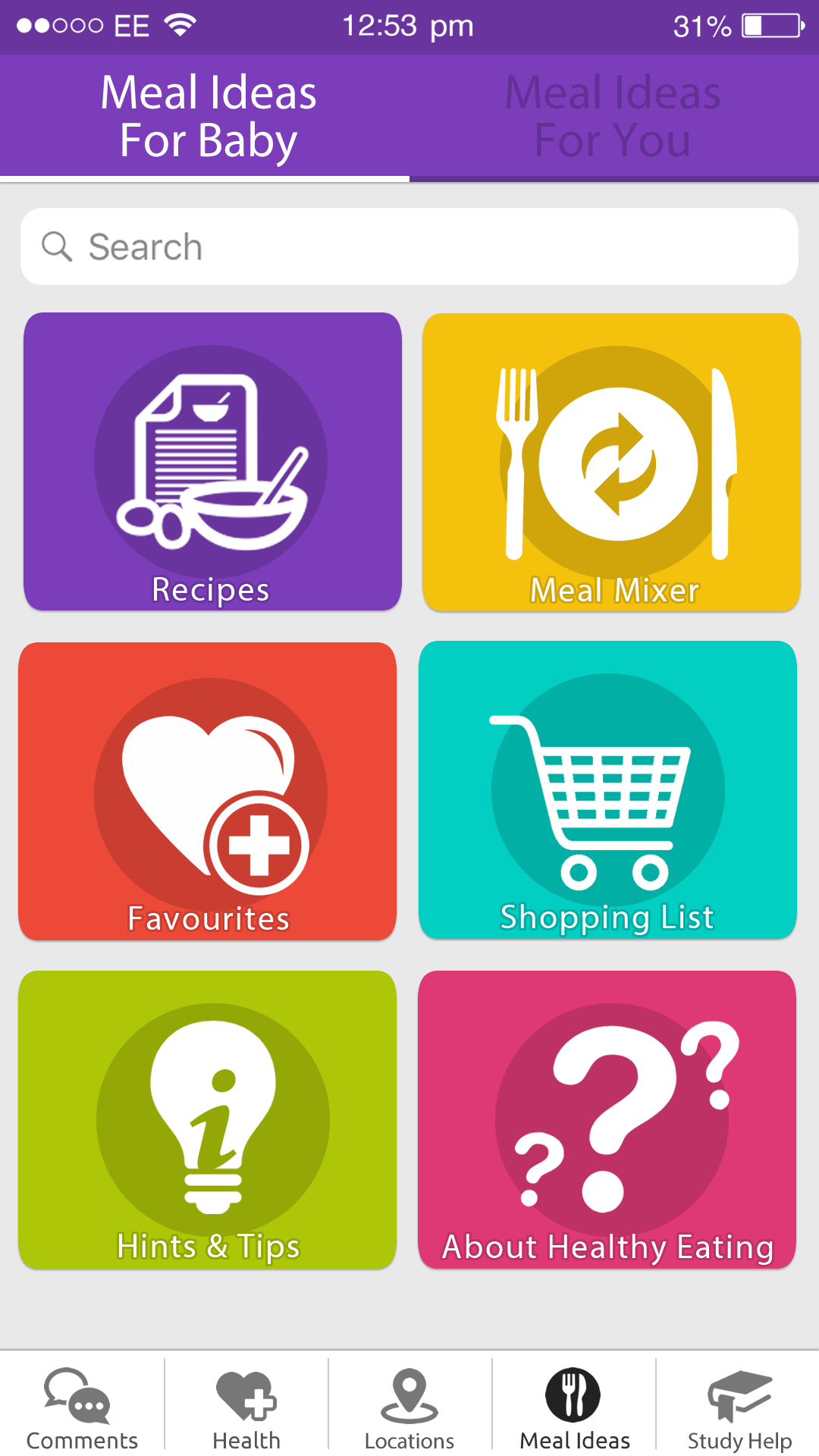819x1456 pixels.
Task: Open the Recipes tile
Action: (212, 461)
